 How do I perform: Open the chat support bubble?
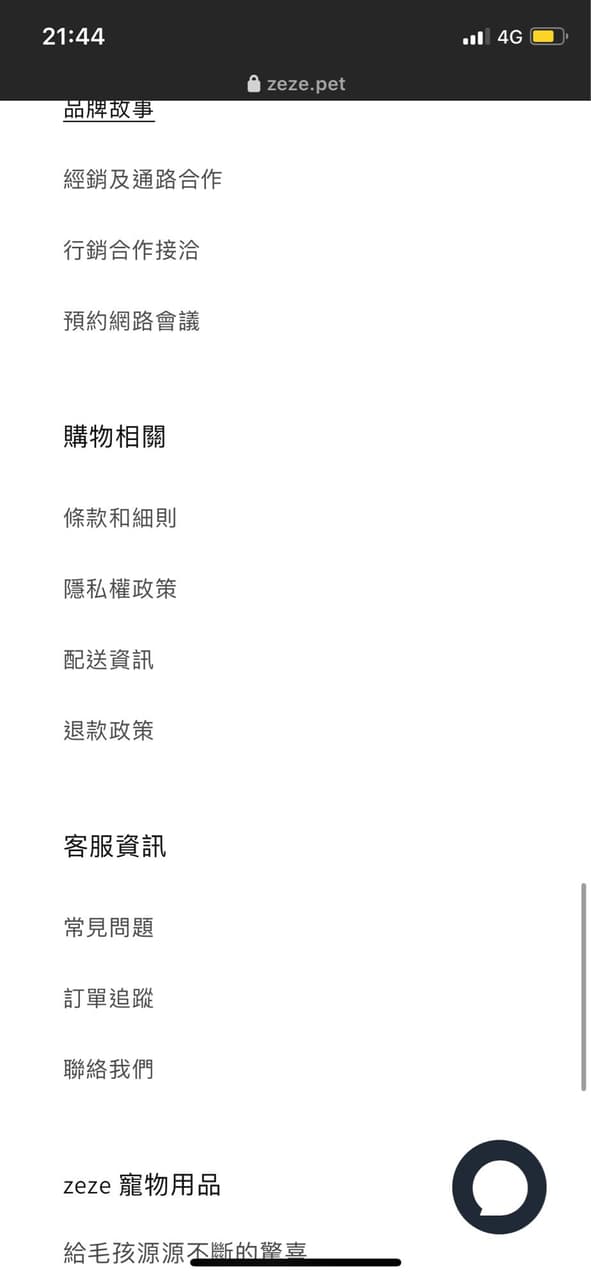coord(499,1187)
